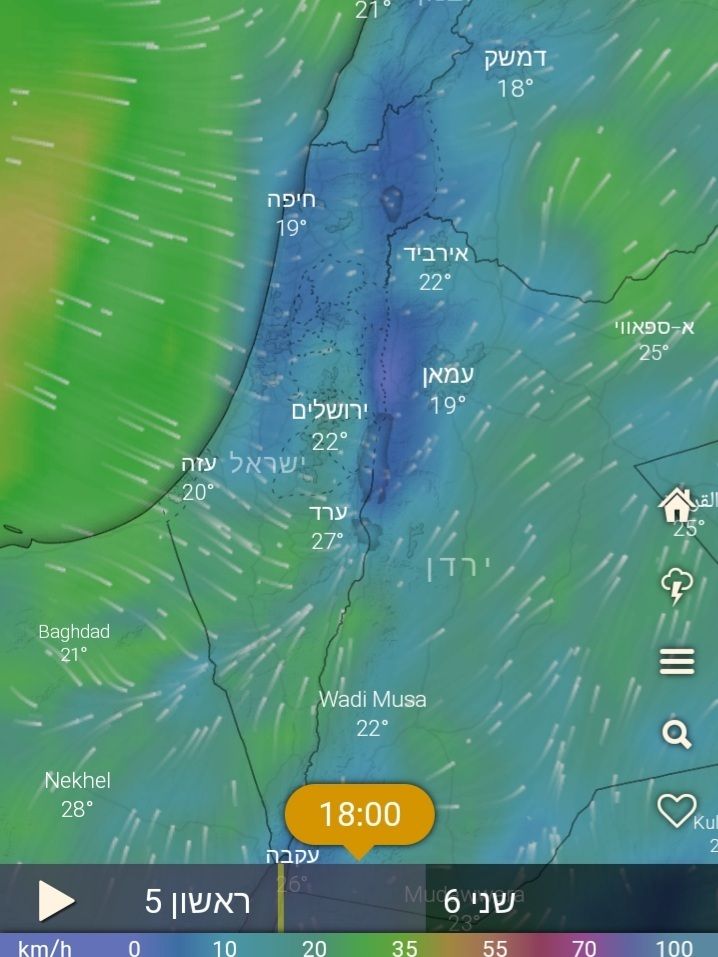Open favorites heart icon
Viewport: 718px width, 957px height.
(677, 809)
